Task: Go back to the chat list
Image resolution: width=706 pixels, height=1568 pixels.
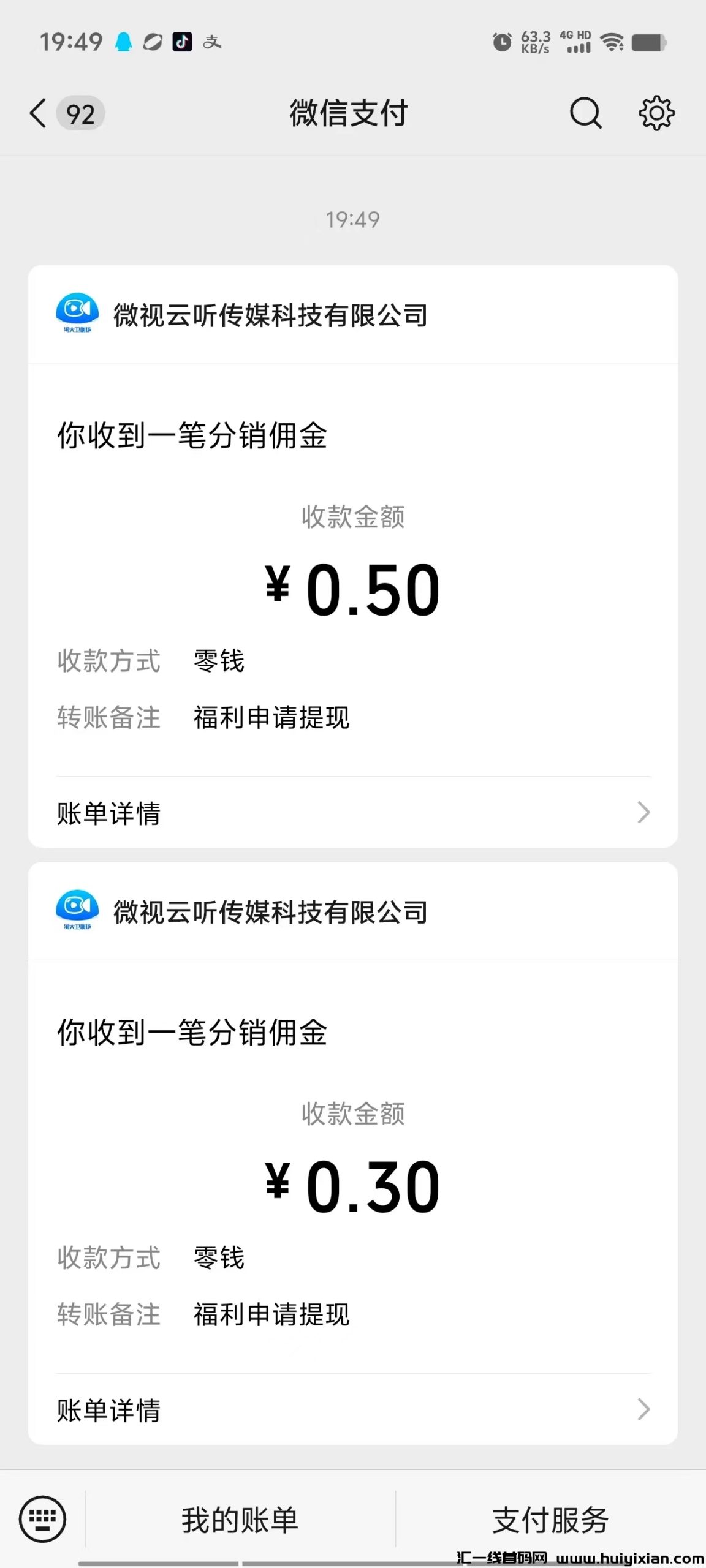Action: pos(38,113)
